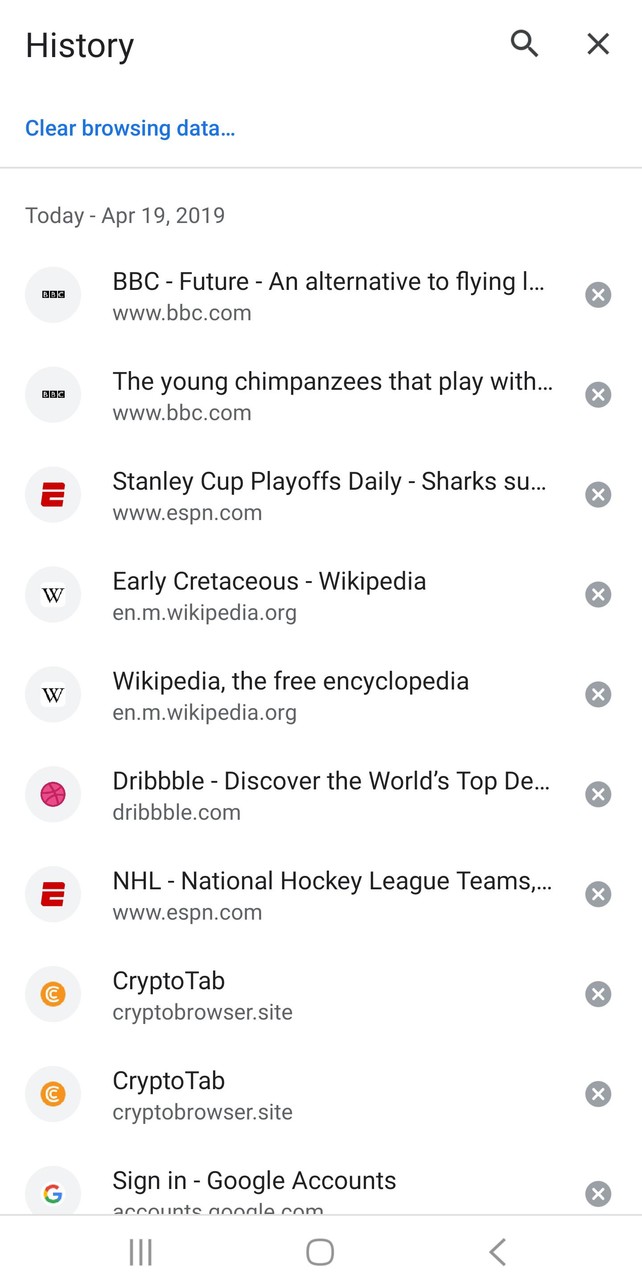The image size is (642, 1280).
Task: Remove Stanley Cup Playoffs entry
Action: [x=598, y=495]
